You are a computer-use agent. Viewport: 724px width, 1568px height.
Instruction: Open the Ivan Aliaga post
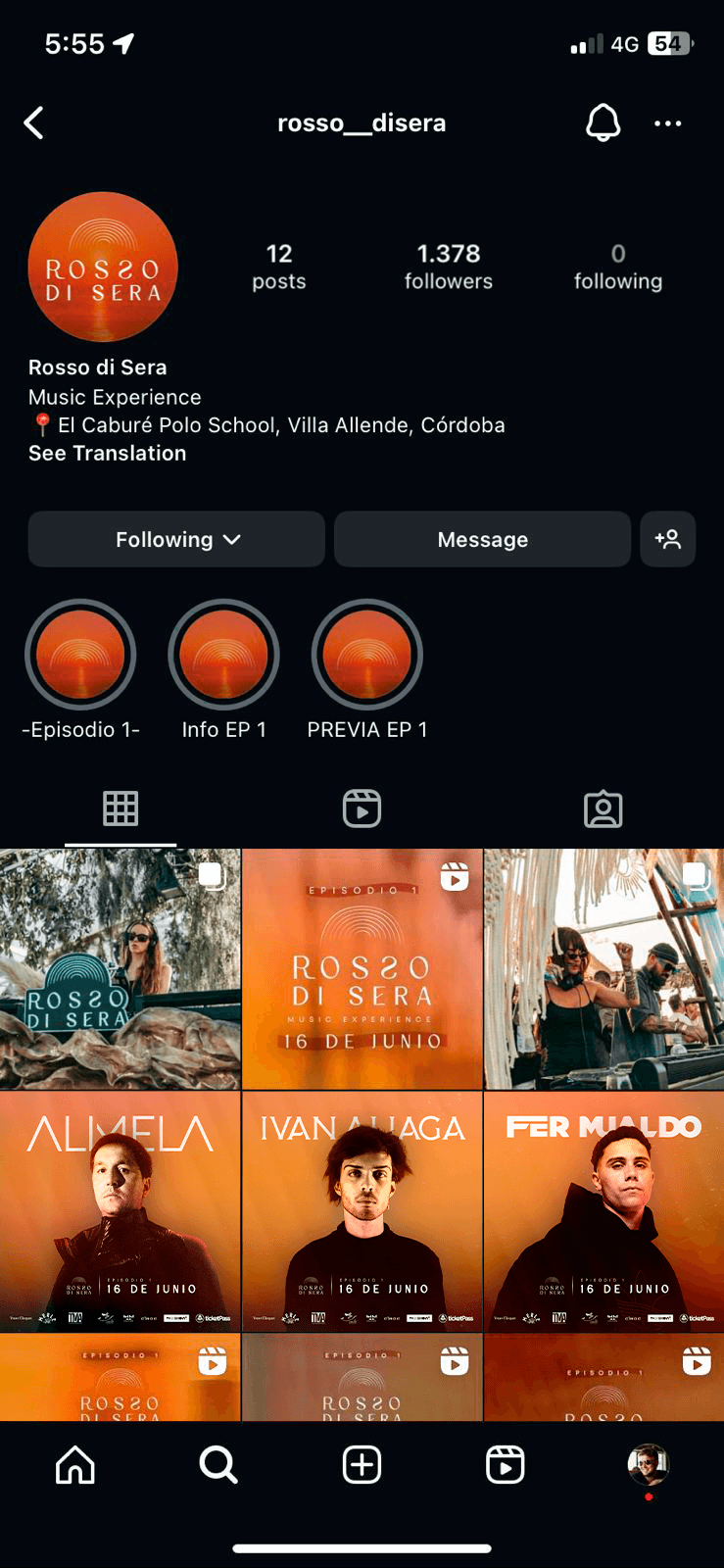coord(362,1210)
